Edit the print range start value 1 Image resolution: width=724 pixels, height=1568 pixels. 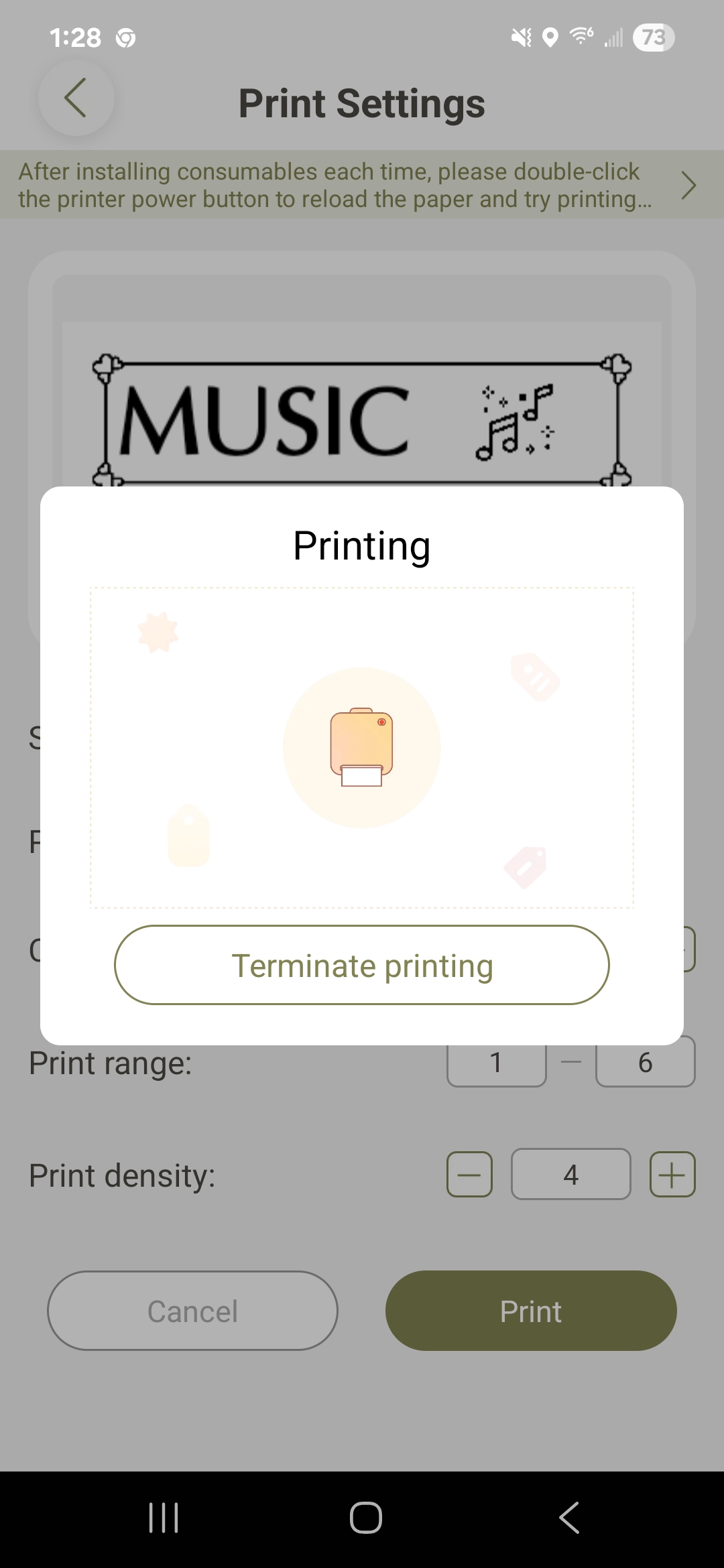(496, 1063)
